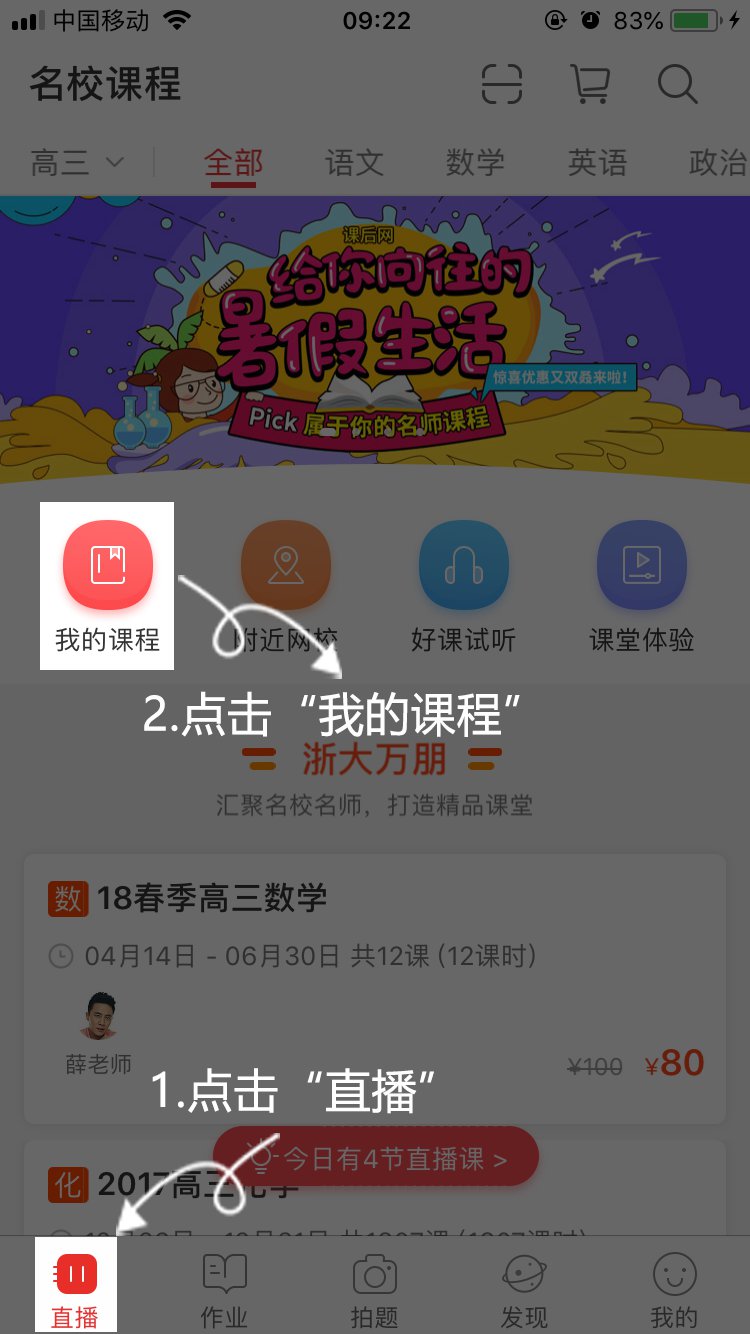Open the QR scan icon
The width and height of the screenshot is (750, 1334).
(x=502, y=84)
